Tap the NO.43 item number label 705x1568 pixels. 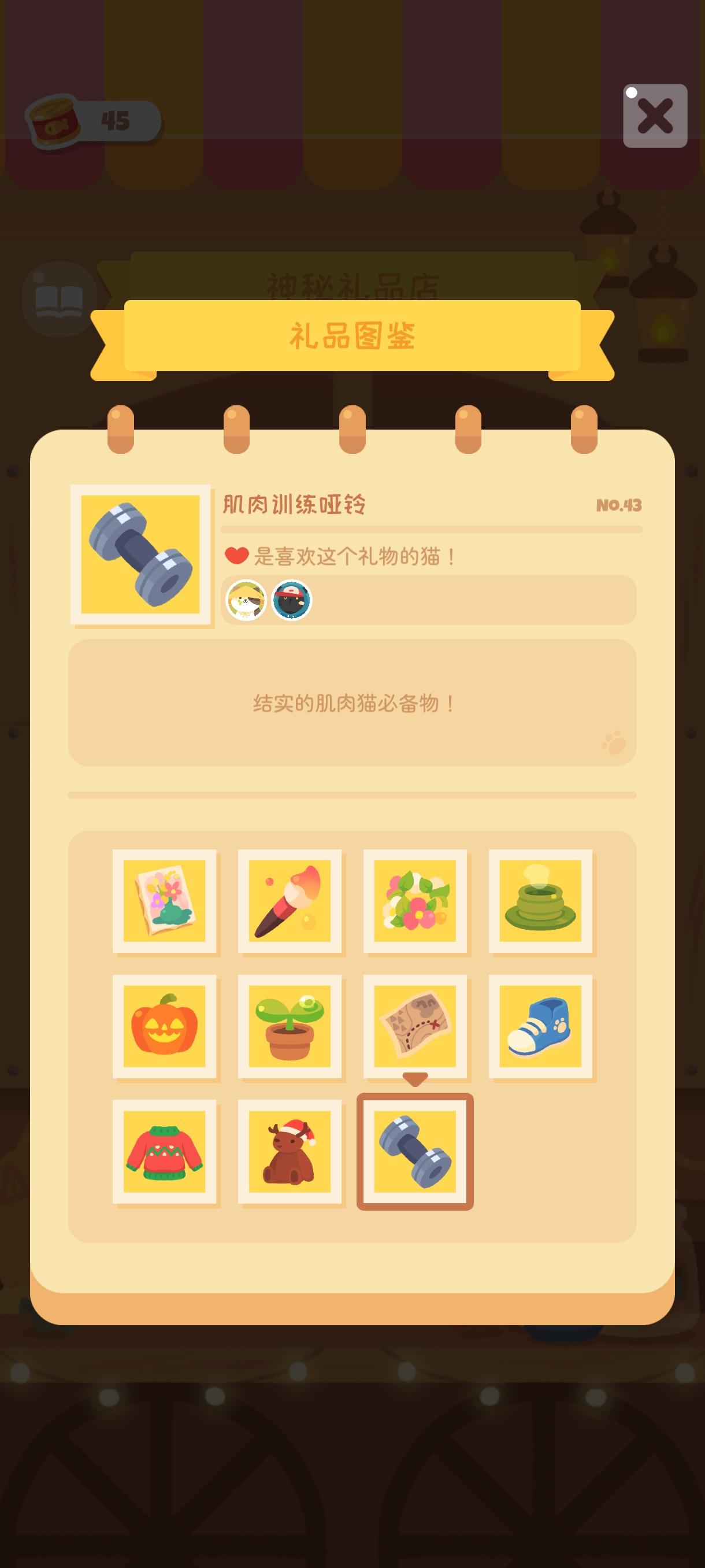(x=620, y=505)
